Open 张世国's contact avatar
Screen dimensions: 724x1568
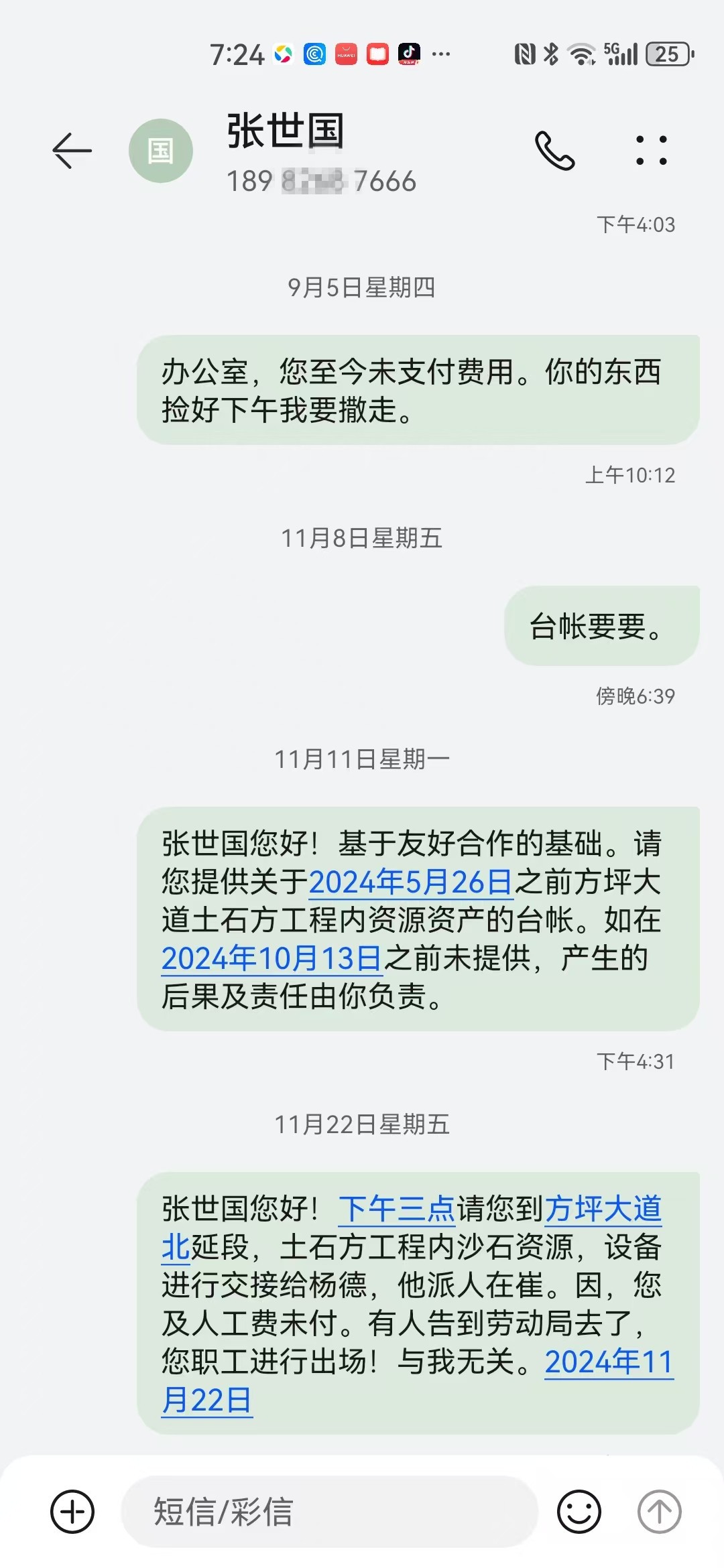pos(161,151)
